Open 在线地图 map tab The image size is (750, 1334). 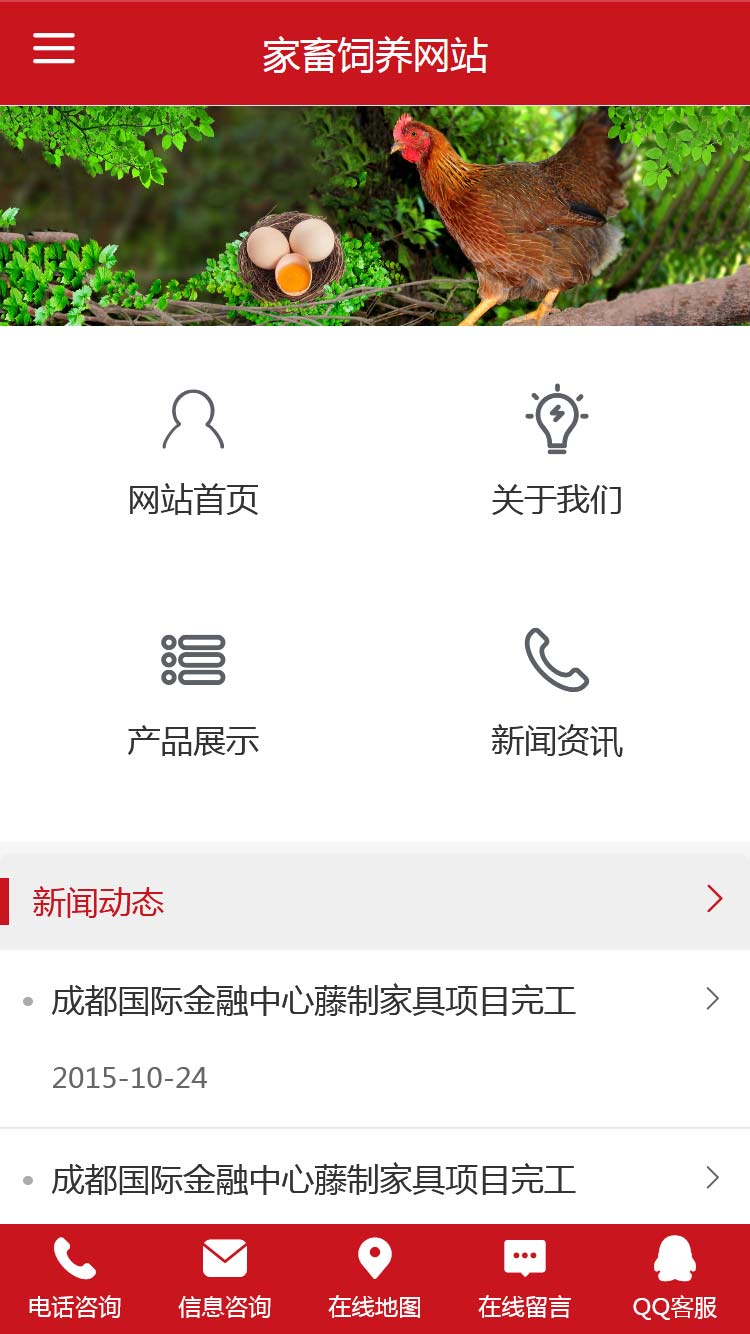click(375, 1279)
